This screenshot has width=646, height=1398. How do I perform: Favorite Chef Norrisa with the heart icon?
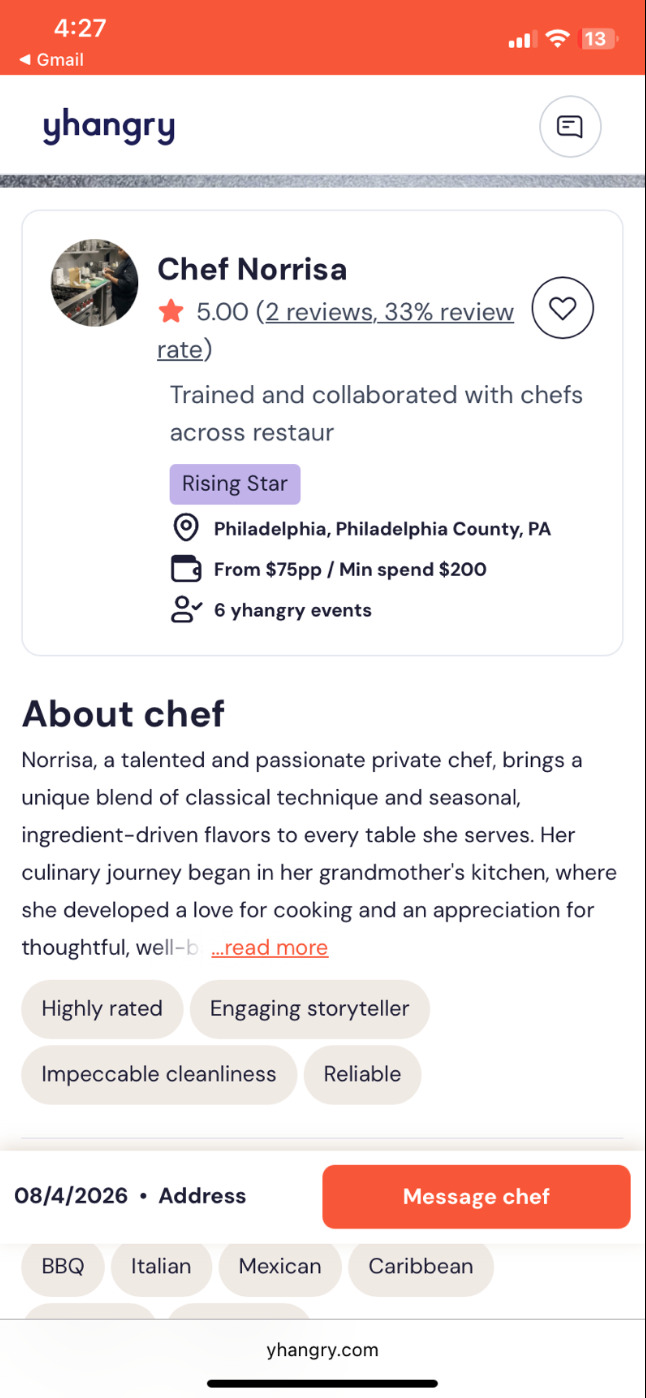point(562,309)
